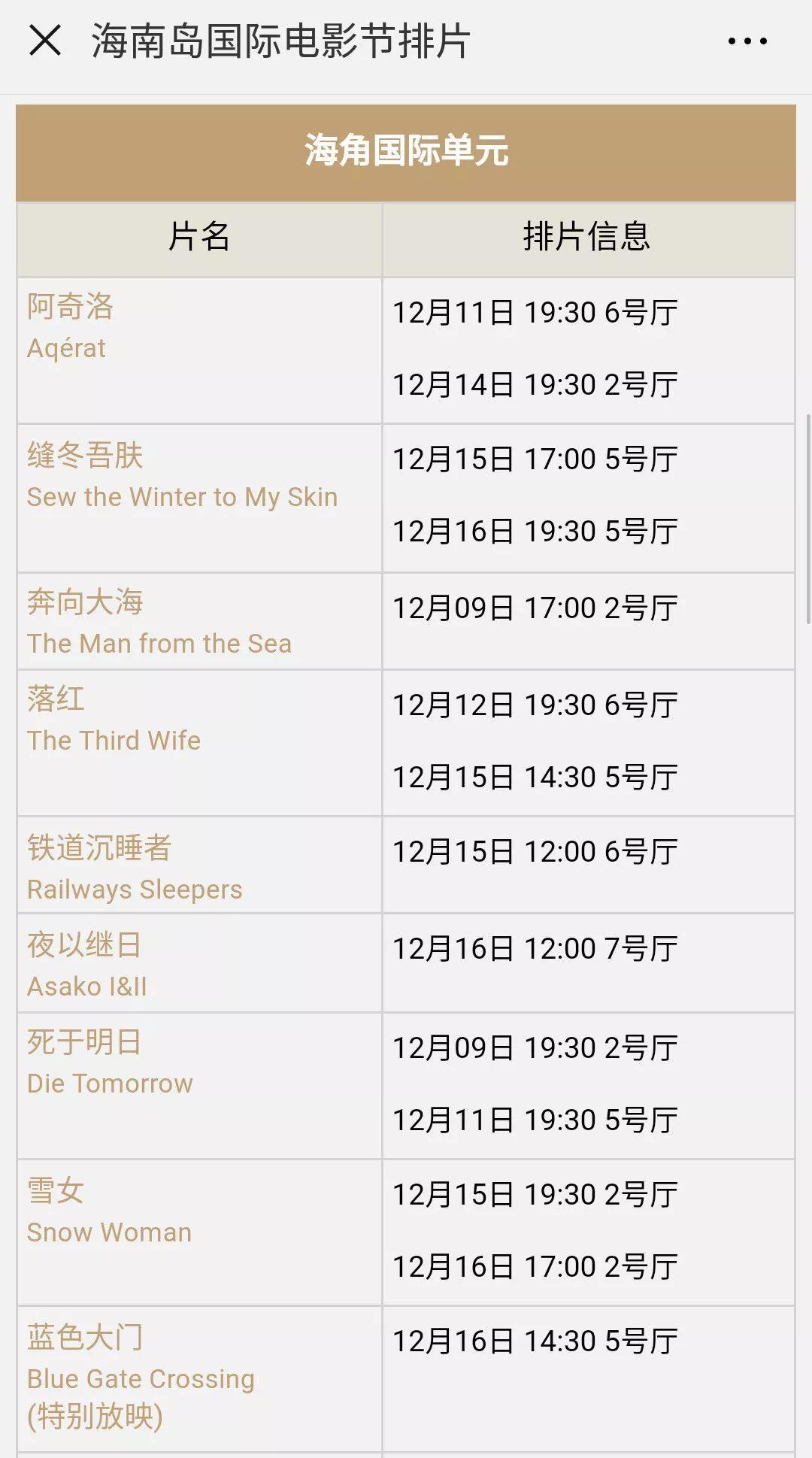This screenshot has width=812, height=1458.
Task: Open the three-dot overflow menu
Action: coord(747,41)
